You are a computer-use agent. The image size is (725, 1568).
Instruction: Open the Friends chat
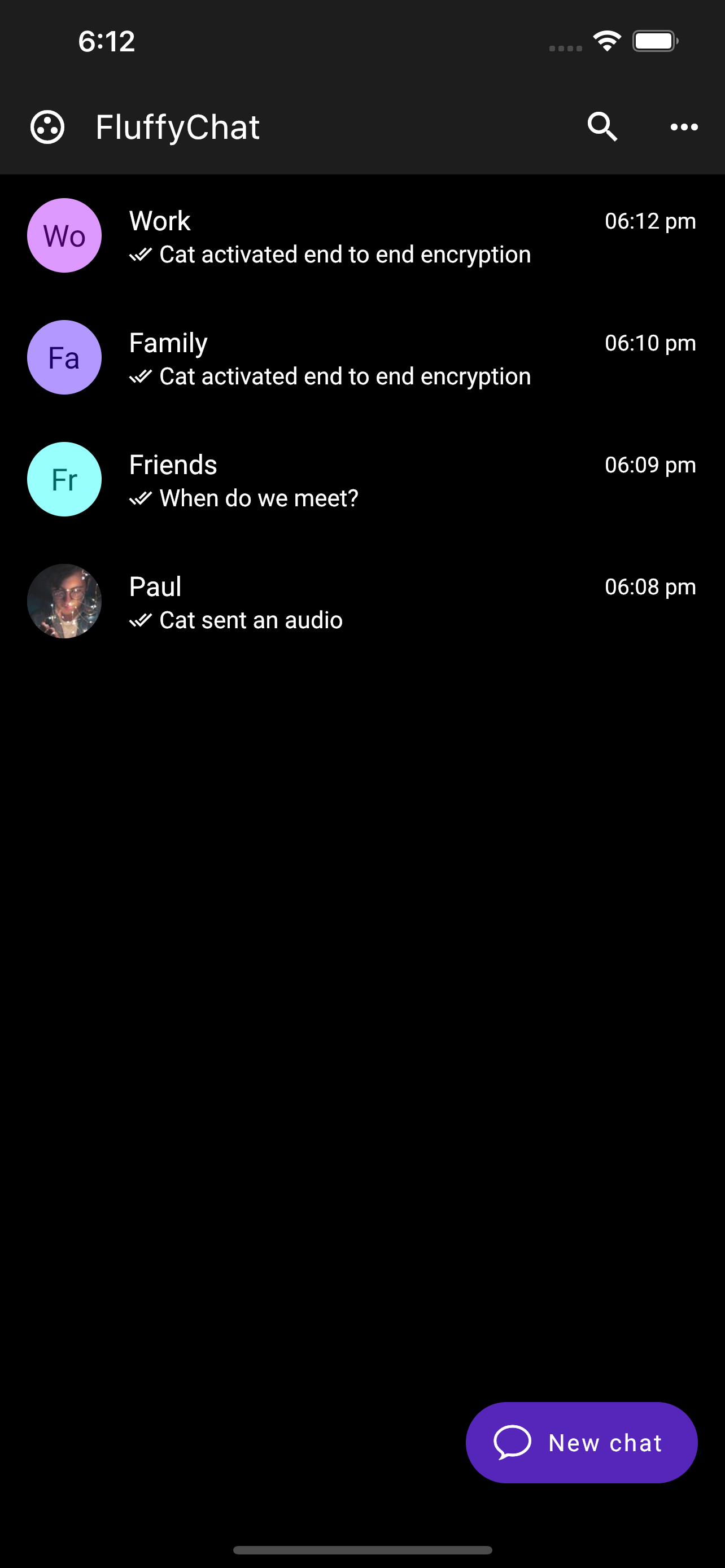(361, 480)
